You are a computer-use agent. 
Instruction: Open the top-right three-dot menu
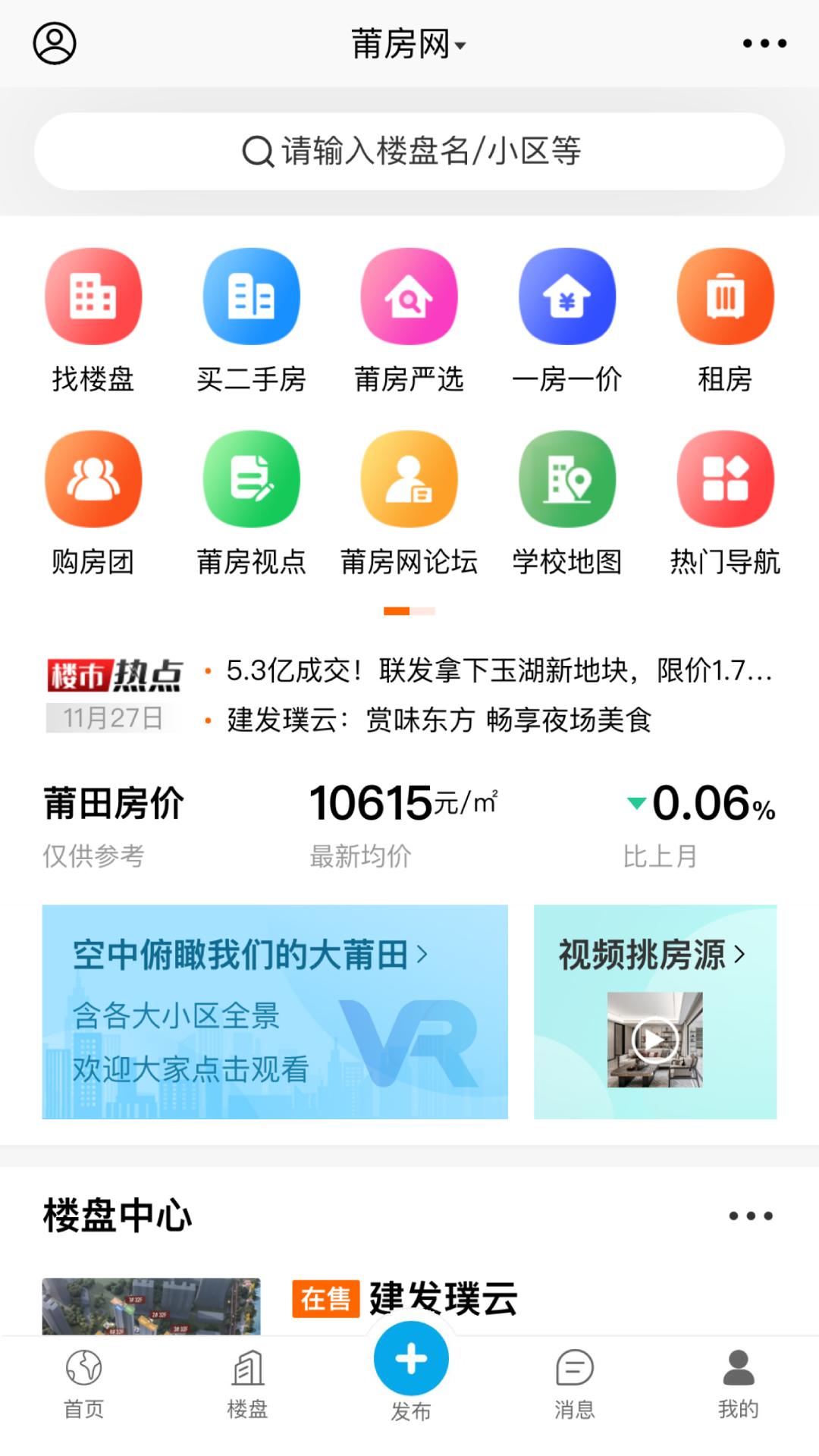(762, 43)
